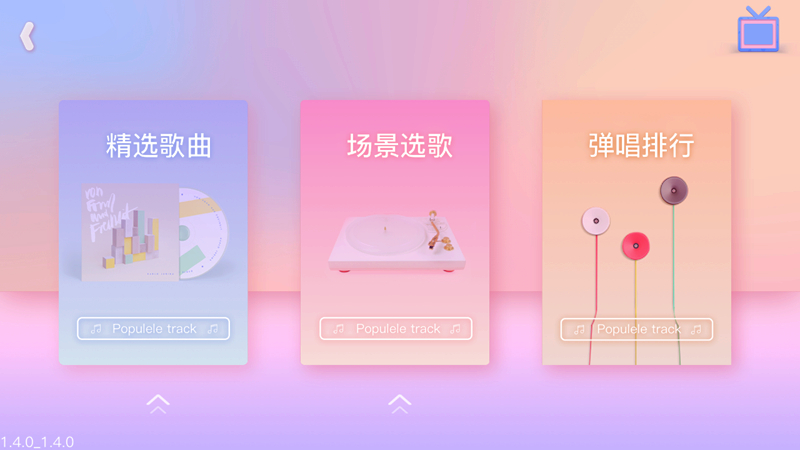Open the 精选歌曲 card
Screen dimensions: 800x450
point(153,232)
